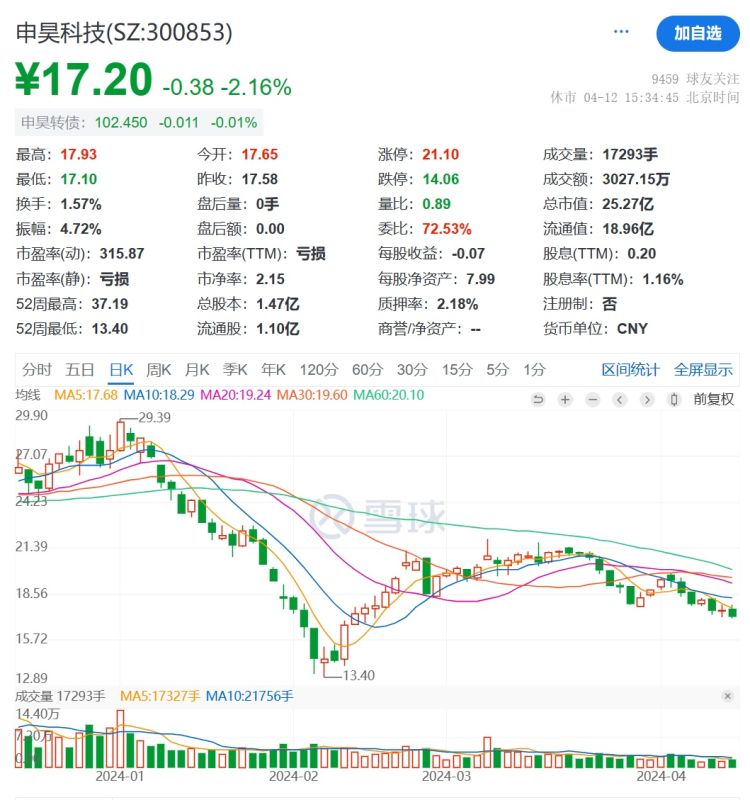Switch to the 120分 interval
Screen dimensions: 750x800
pyautogui.click(x=319, y=370)
